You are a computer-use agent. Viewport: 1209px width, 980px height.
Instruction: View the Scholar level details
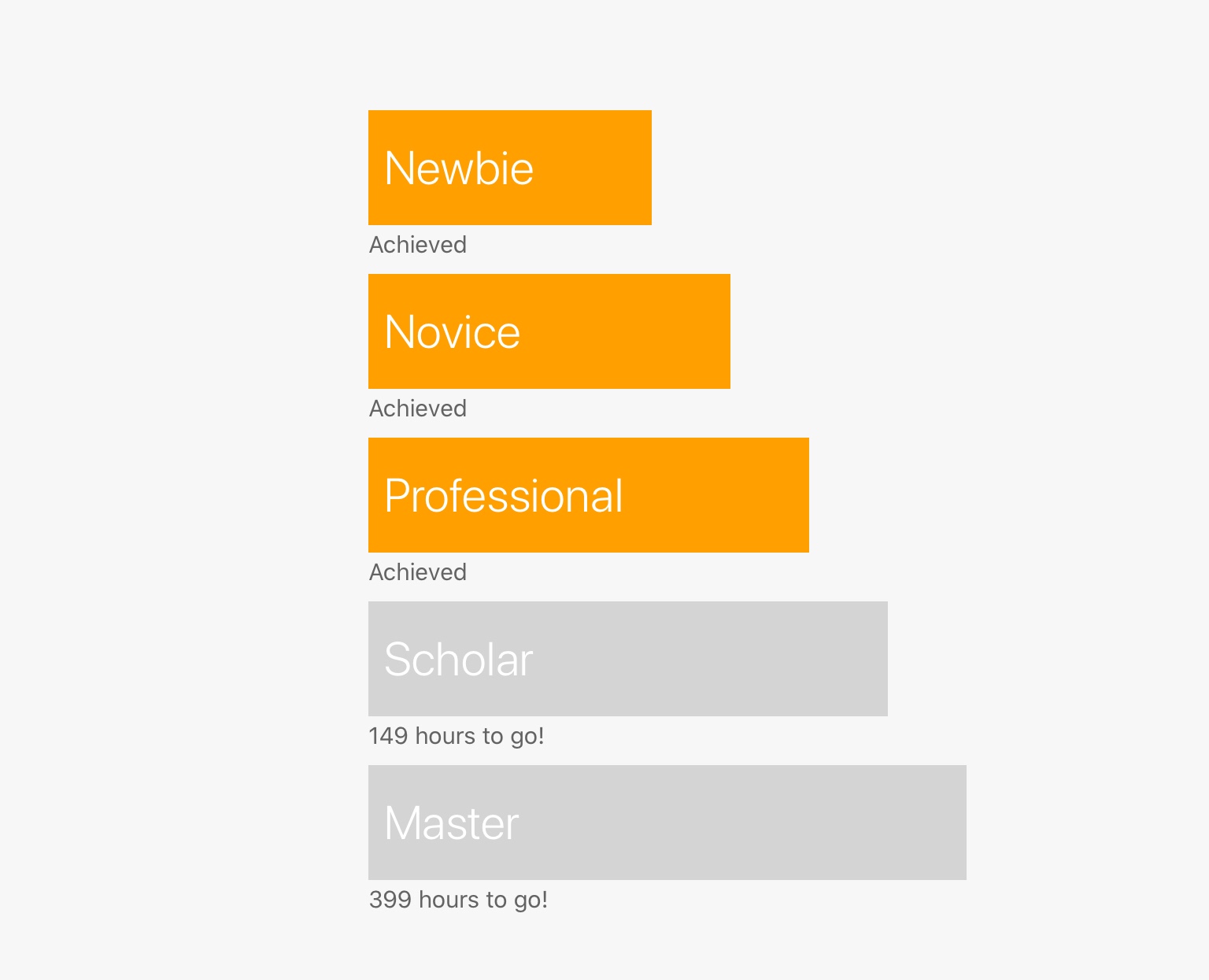click(x=627, y=659)
